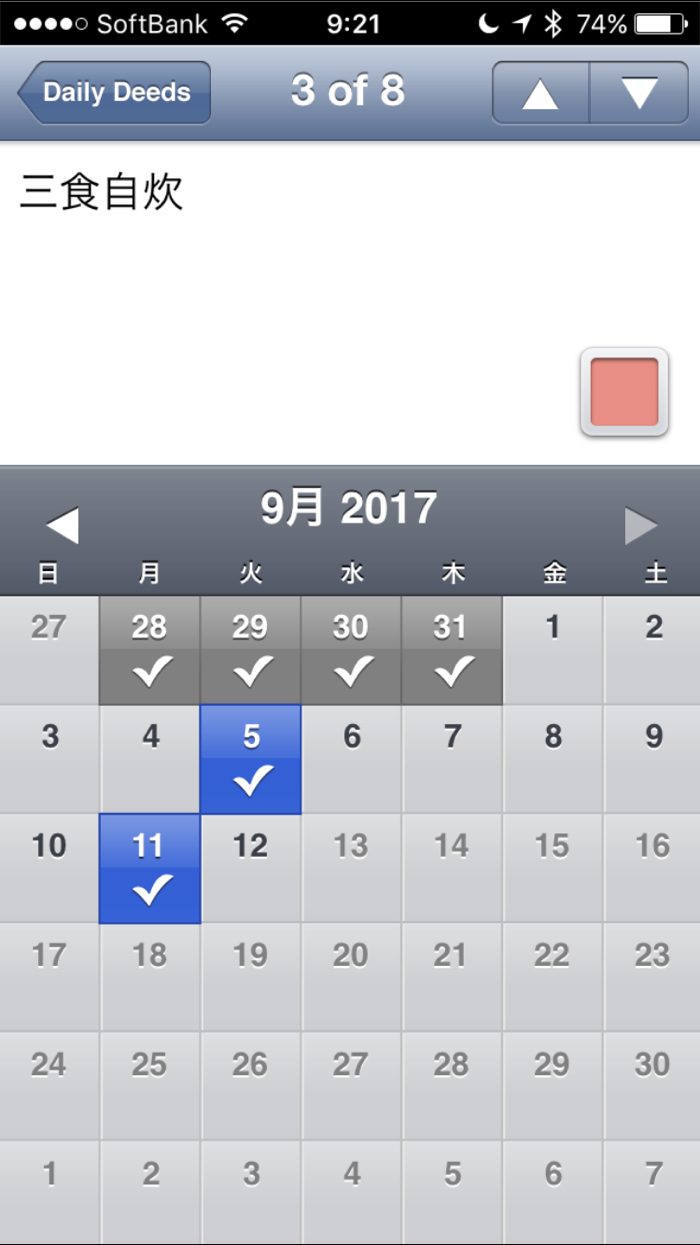
Task: Mark September 12 as done
Action: click(x=251, y=868)
